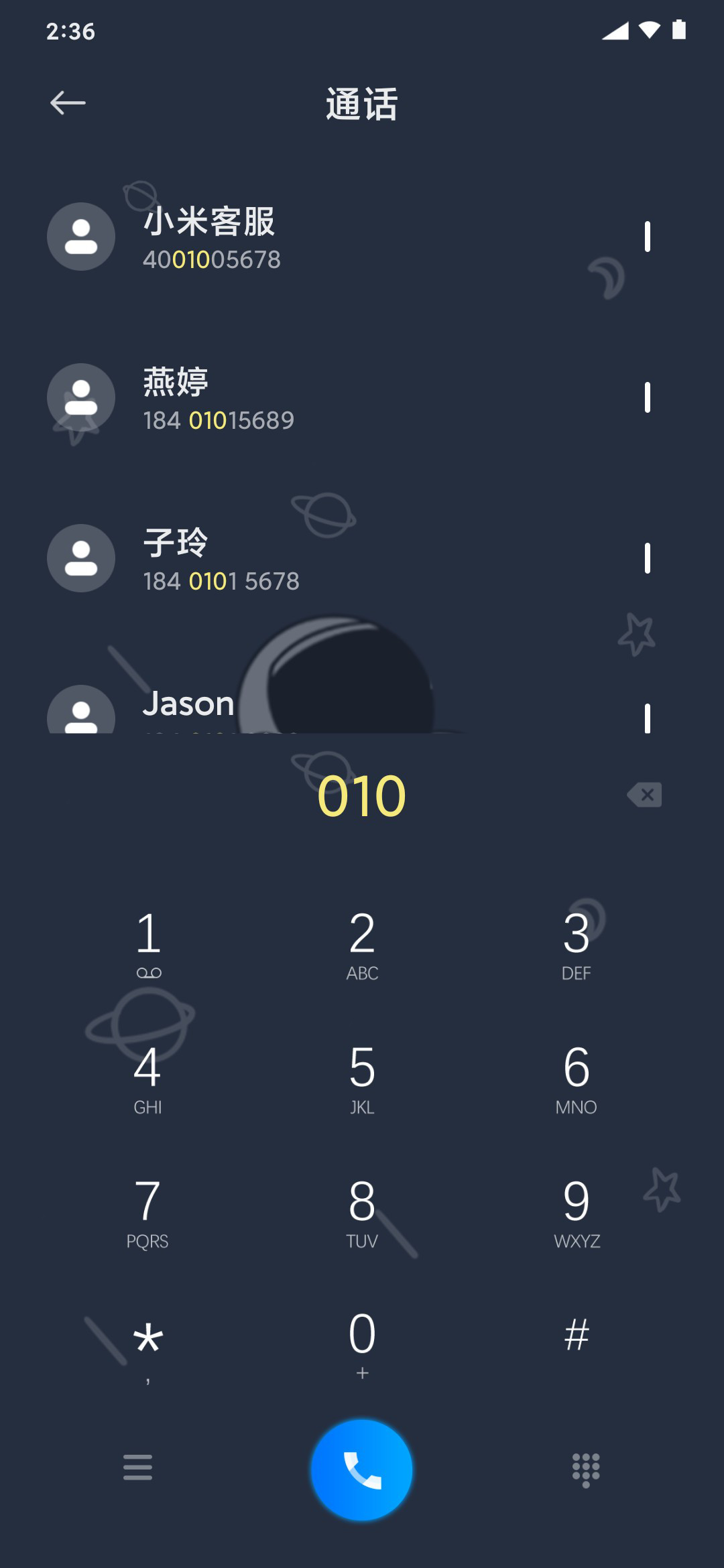
Task: Dial digit 4 GHI
Action: point(148,1078)
